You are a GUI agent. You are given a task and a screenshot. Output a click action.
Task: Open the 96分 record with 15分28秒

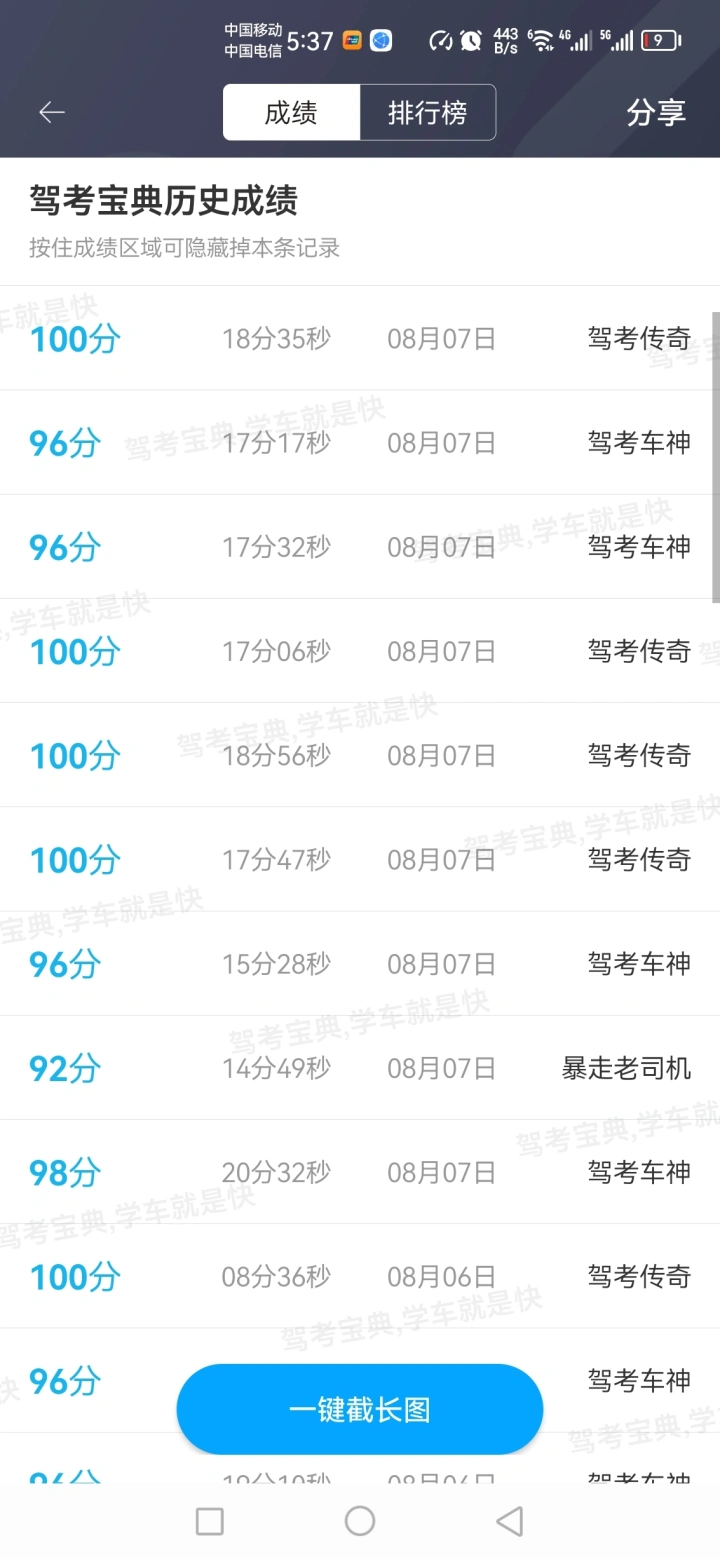(x=360, y=963)
